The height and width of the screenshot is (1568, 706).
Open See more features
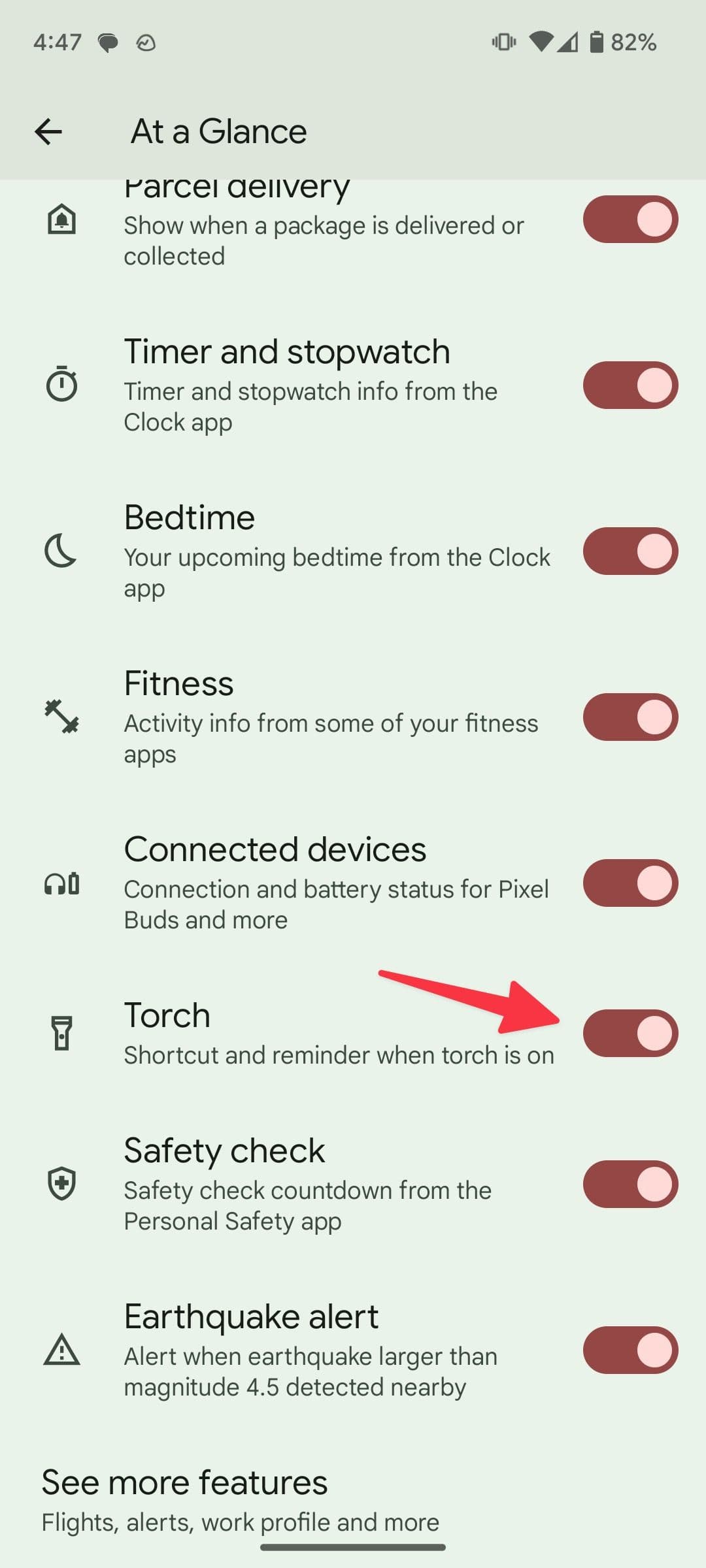coord(240,1500)
